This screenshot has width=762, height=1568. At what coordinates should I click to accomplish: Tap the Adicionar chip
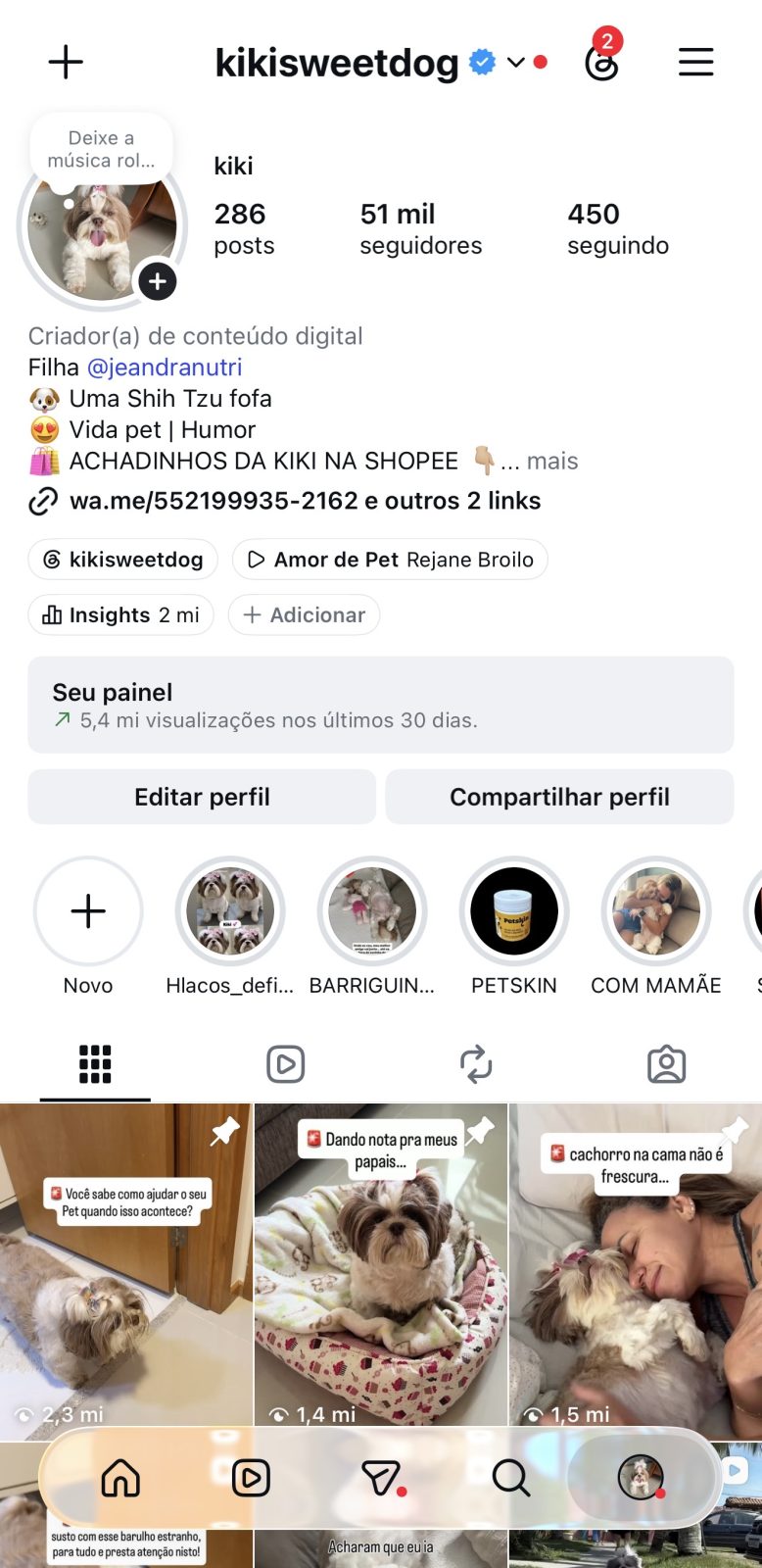304,615
